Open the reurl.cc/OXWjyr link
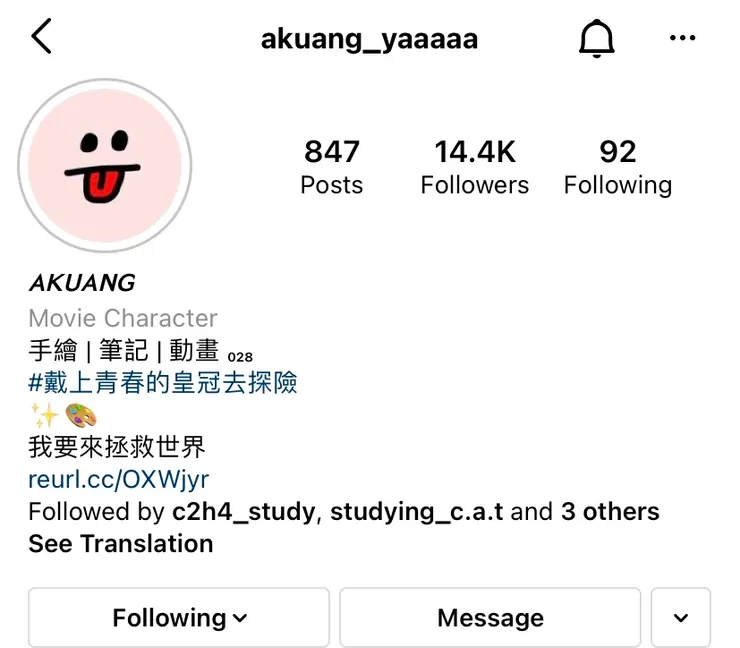This screenshot has height=648, width=740. point(119,479)
